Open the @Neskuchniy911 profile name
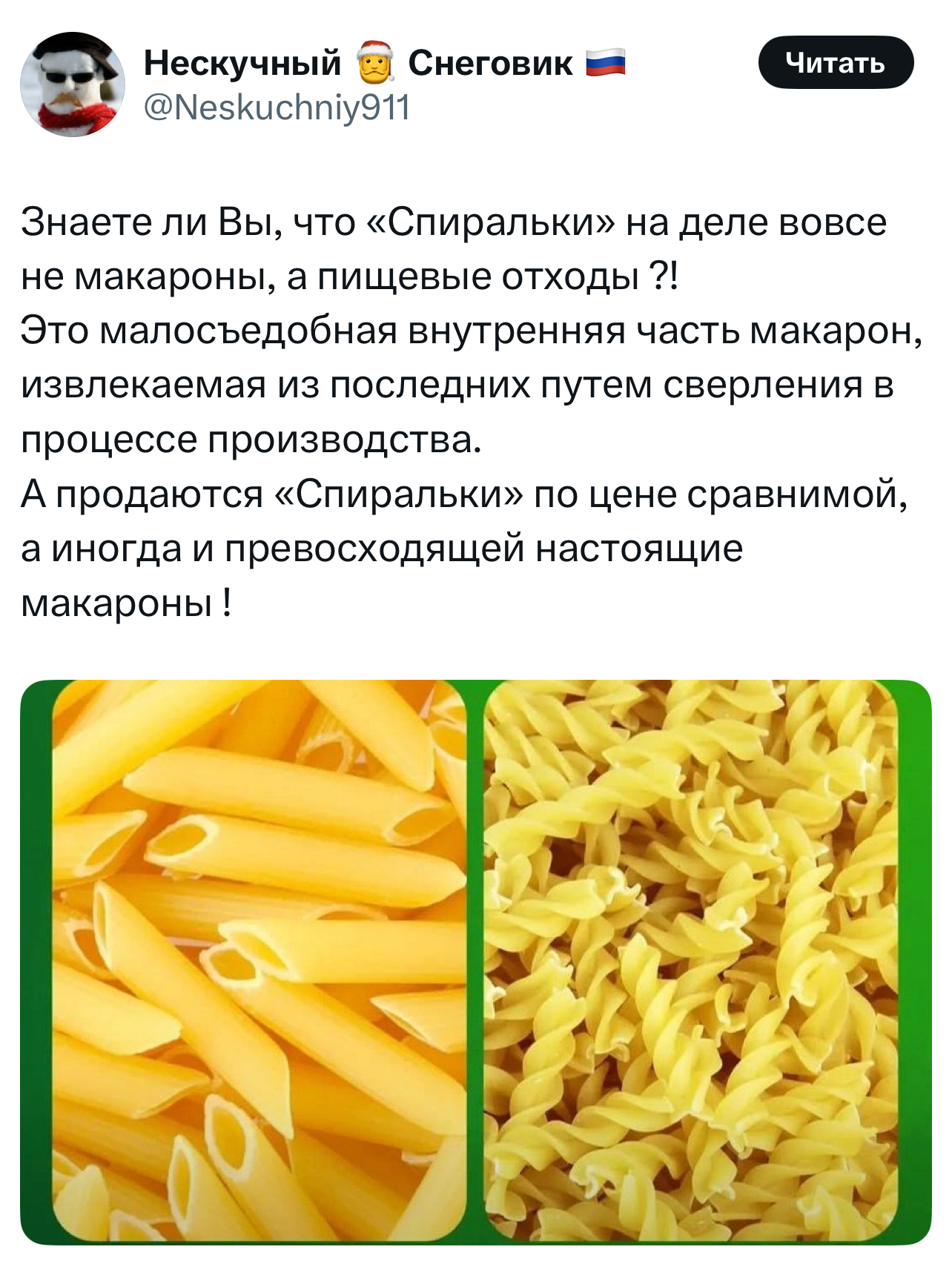Image resolution: width=952 pixels, height=1281 pixels. point(276,109)
